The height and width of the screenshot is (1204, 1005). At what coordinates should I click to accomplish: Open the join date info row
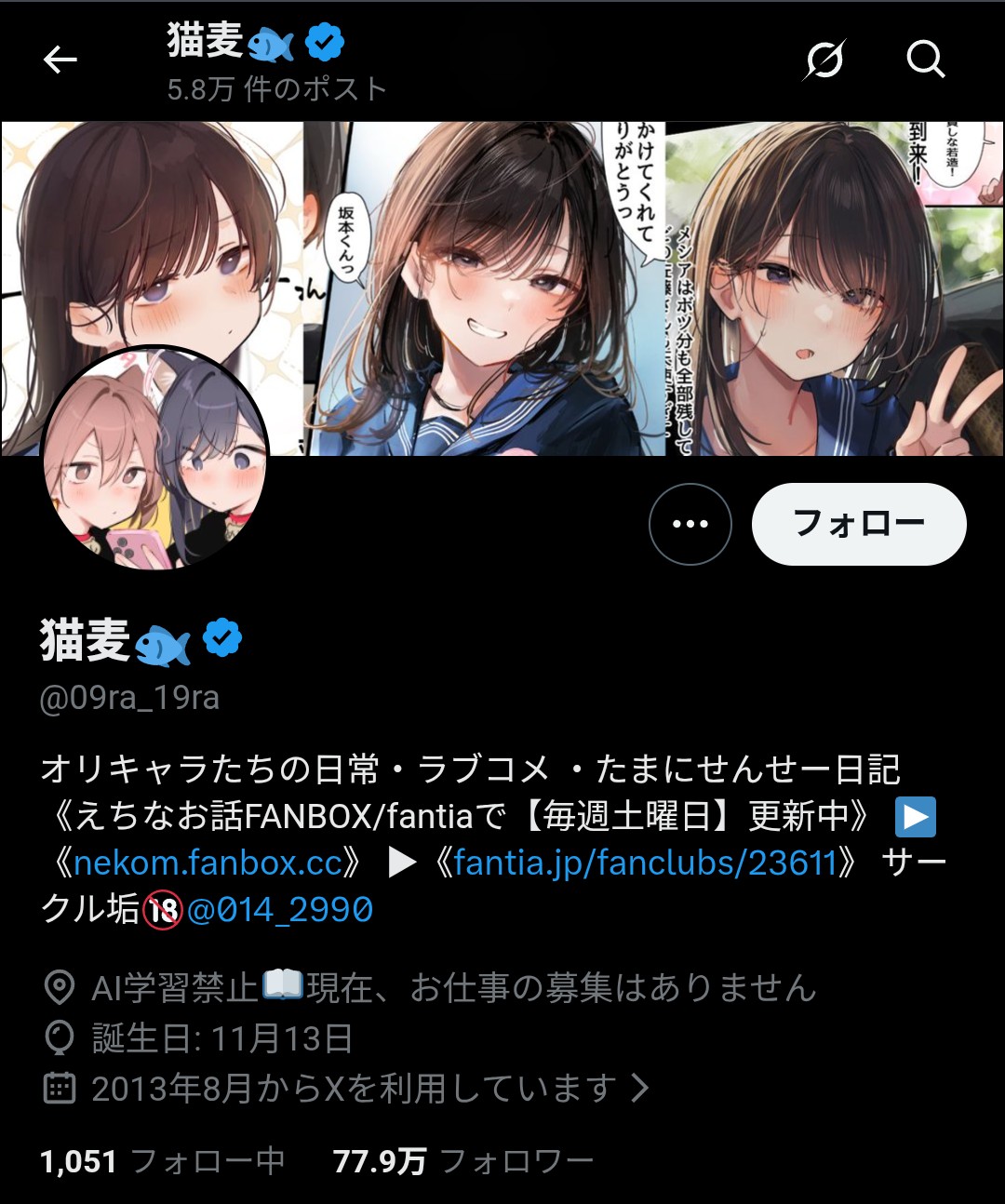click(354, 1088)
